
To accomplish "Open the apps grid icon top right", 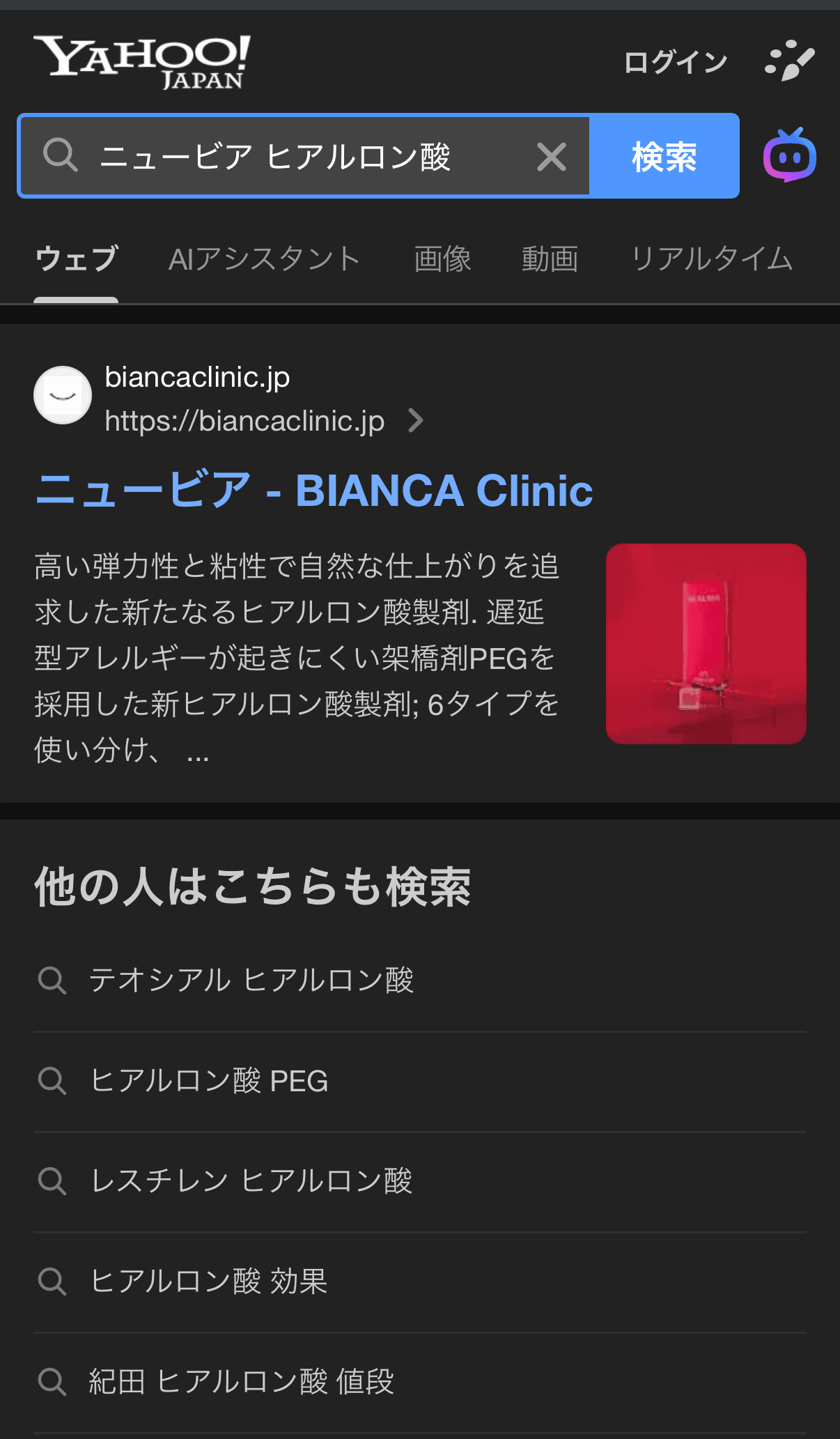I will click(791, 60).
